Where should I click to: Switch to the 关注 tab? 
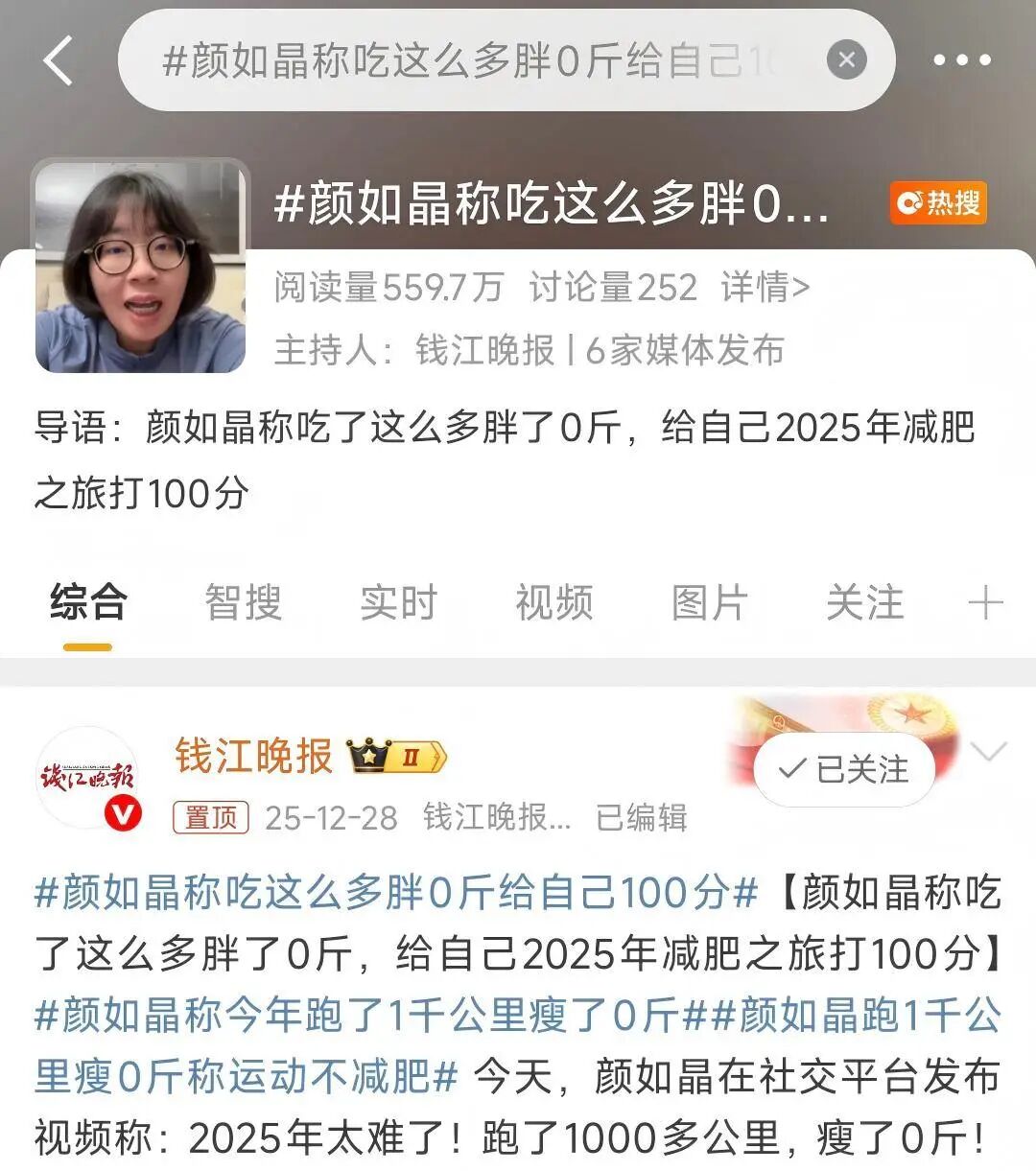coord(864,603)
